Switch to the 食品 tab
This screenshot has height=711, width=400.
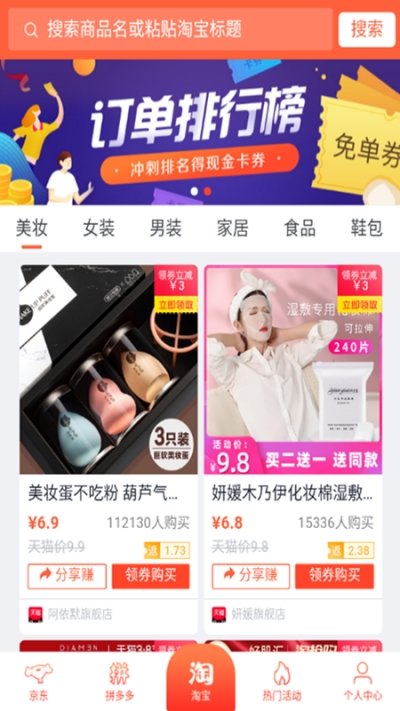point(300,228)
